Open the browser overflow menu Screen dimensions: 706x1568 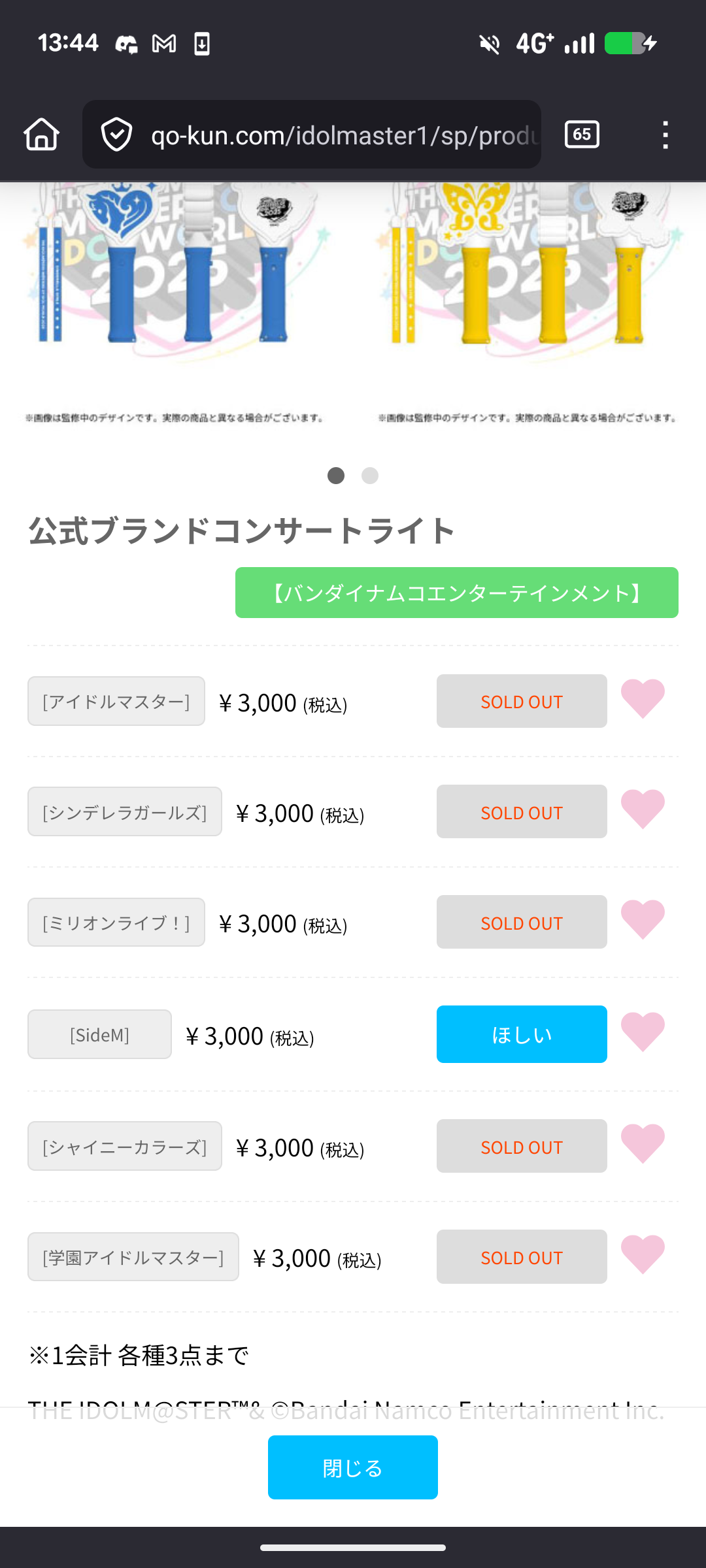[x=665, y=135]
